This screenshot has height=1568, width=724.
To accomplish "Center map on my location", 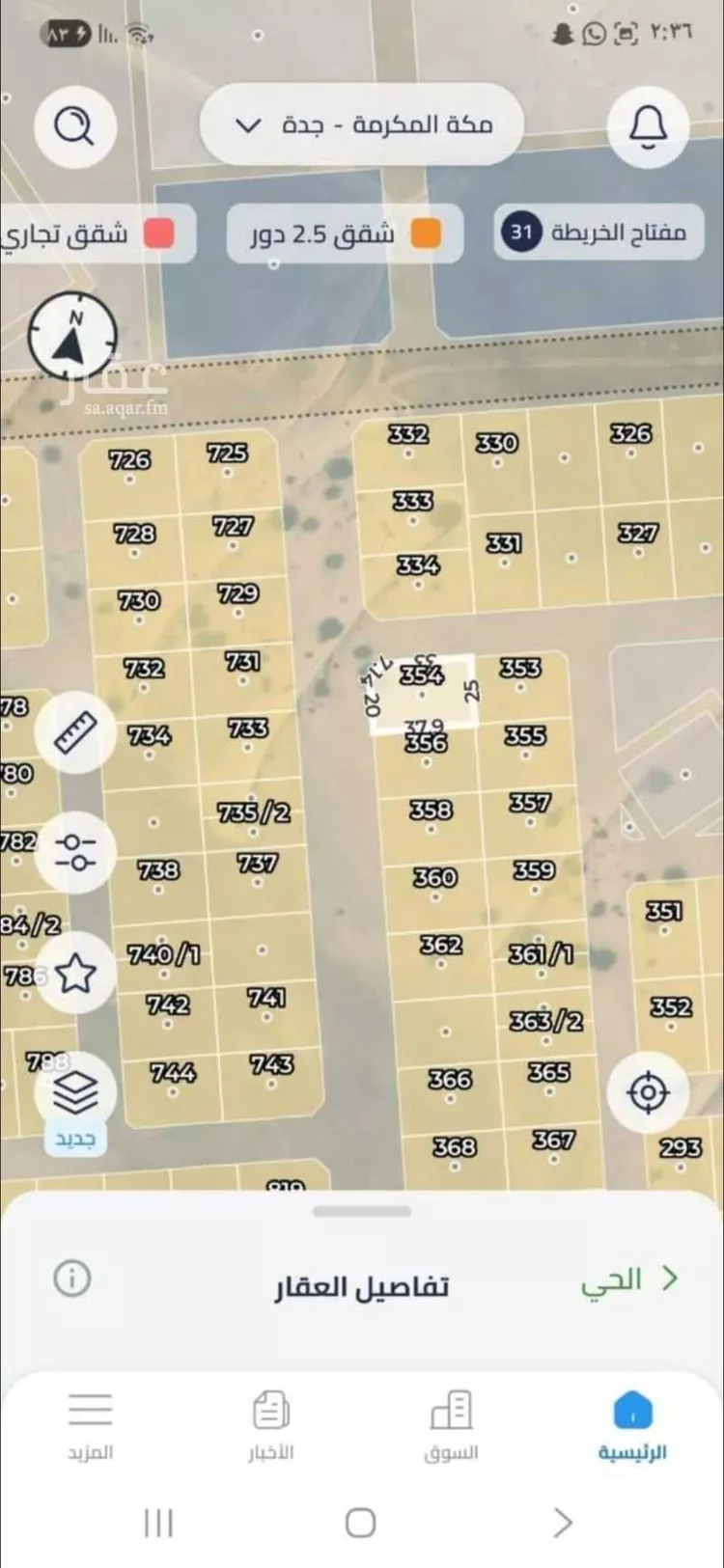I will (648, 1092).
